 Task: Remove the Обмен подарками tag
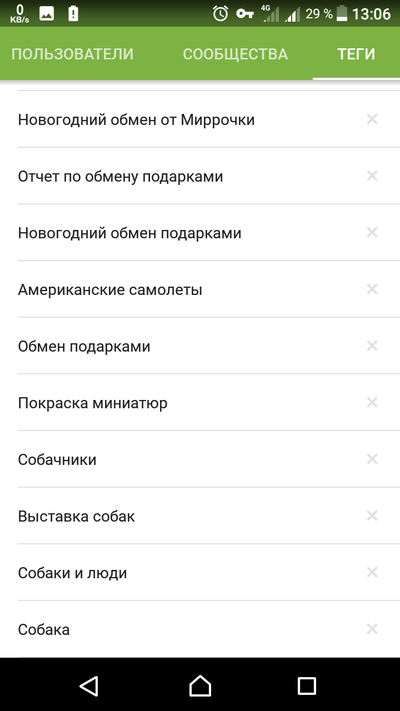click(372, 346)
